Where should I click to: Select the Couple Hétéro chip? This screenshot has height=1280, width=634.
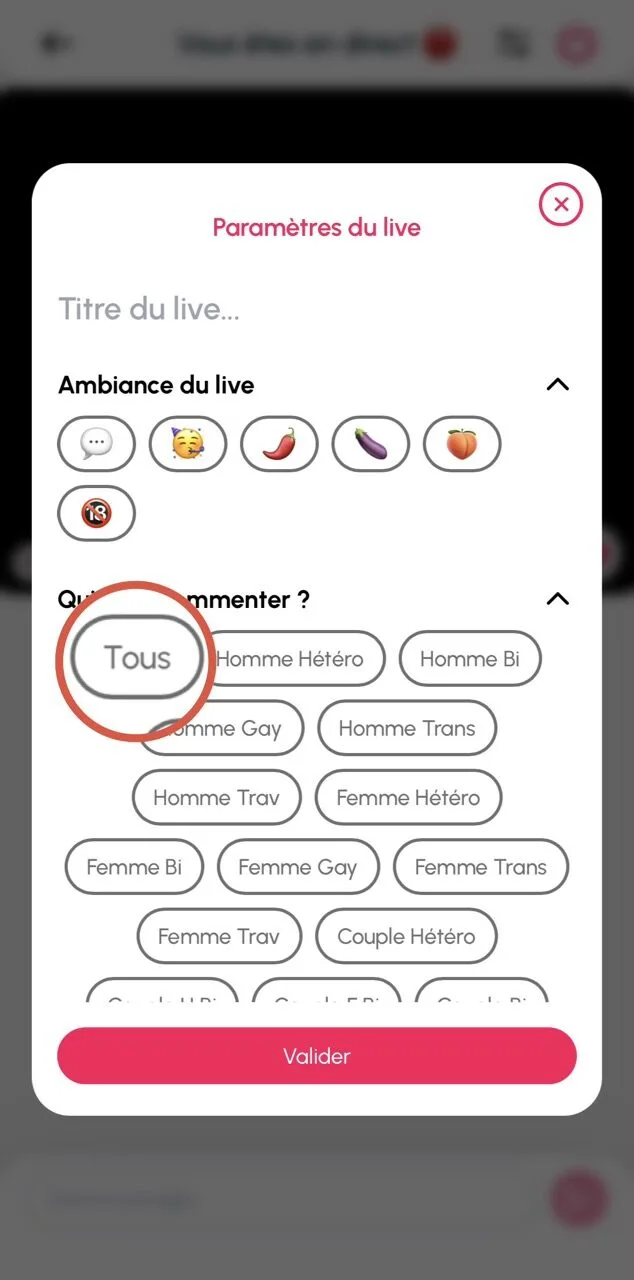coord(406,937)
